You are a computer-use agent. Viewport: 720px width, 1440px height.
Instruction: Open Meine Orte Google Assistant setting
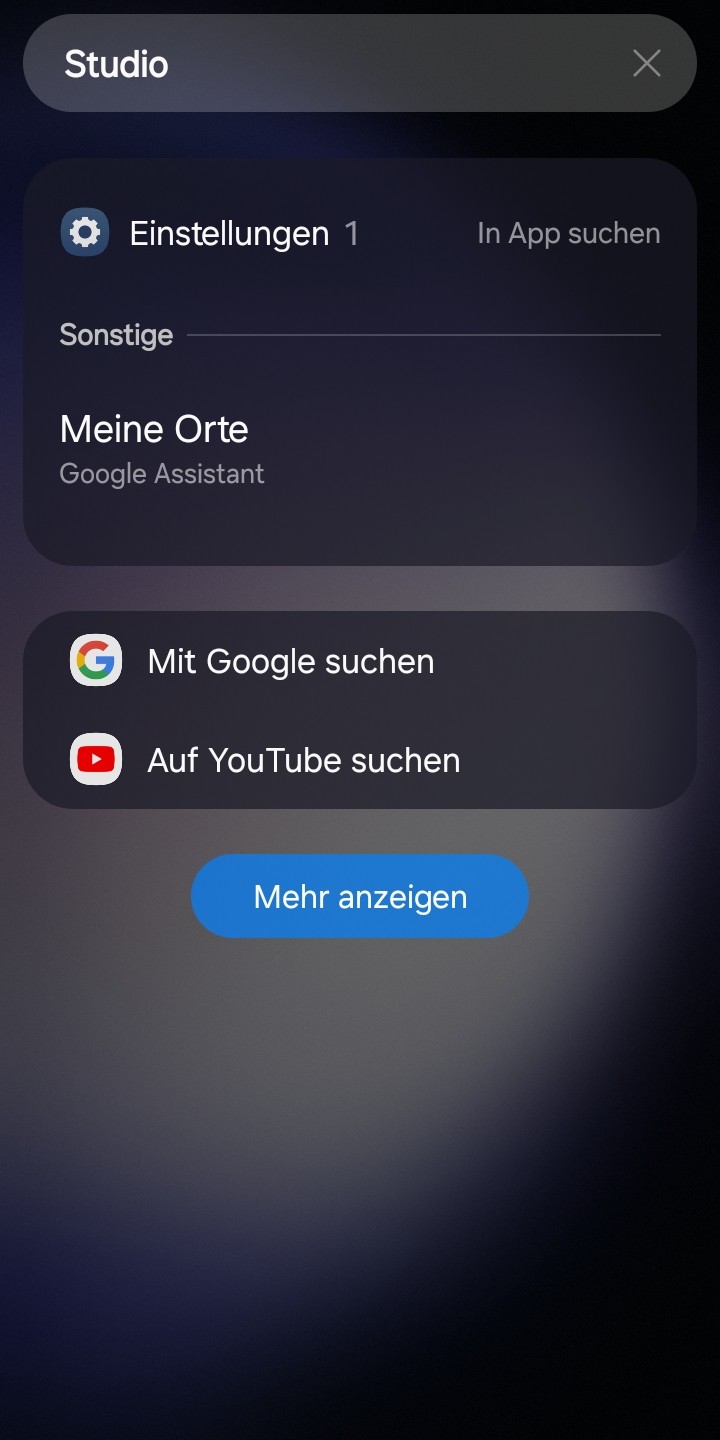click(162, 447)
